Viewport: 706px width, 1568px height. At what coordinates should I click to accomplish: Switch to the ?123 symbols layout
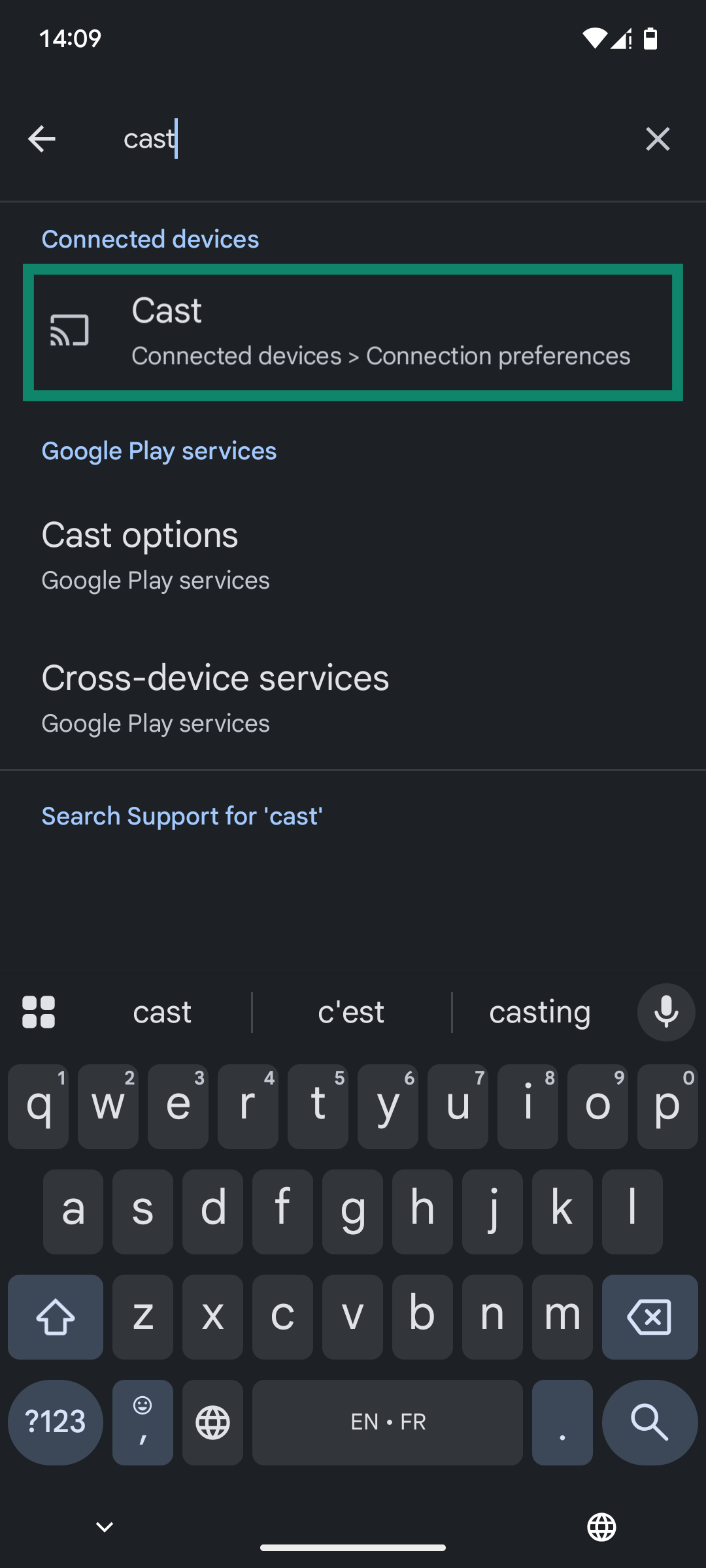tap(55, 1422)
